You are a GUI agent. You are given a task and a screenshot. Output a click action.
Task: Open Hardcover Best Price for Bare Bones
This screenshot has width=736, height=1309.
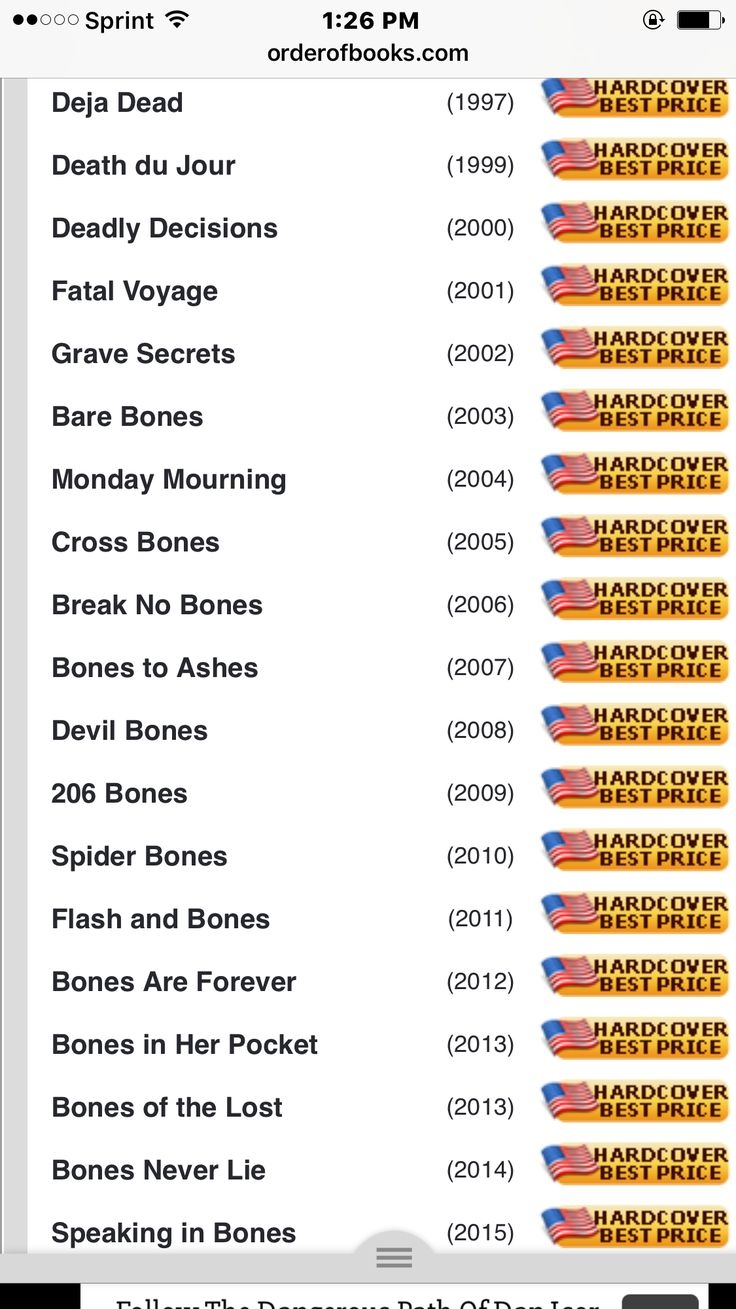coord(635,411)
